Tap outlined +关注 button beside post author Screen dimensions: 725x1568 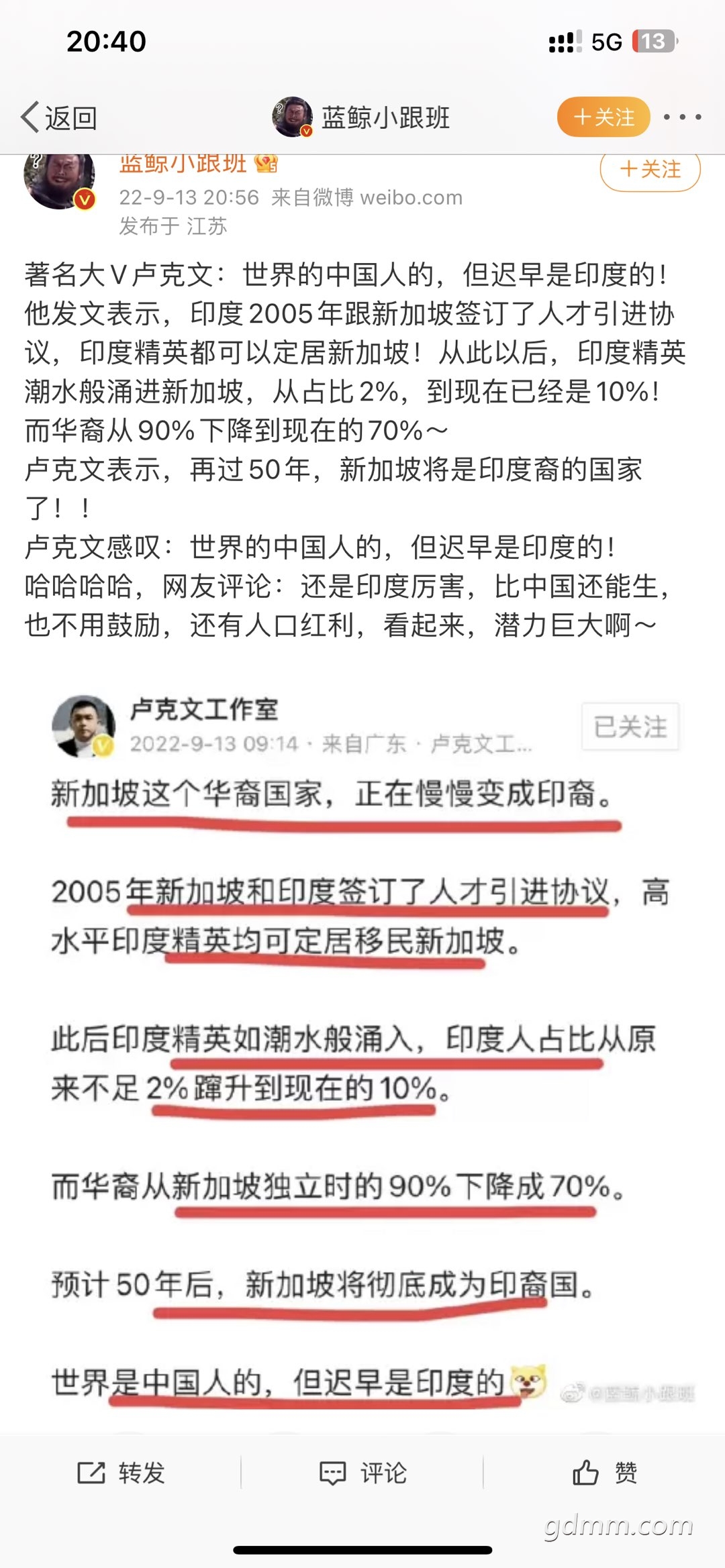coord(650,170)
